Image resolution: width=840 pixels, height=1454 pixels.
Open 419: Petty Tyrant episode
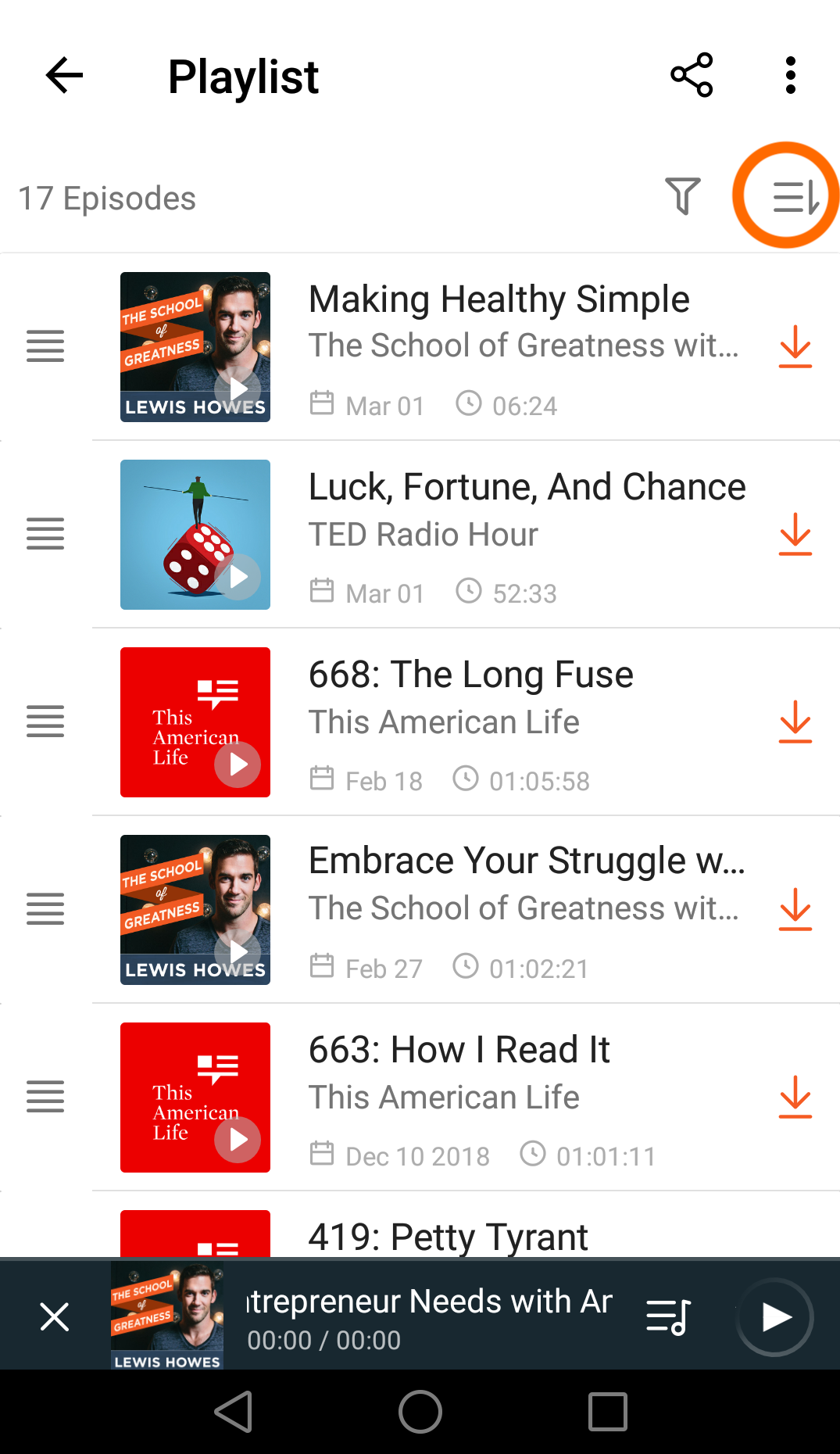point(448,1237)
